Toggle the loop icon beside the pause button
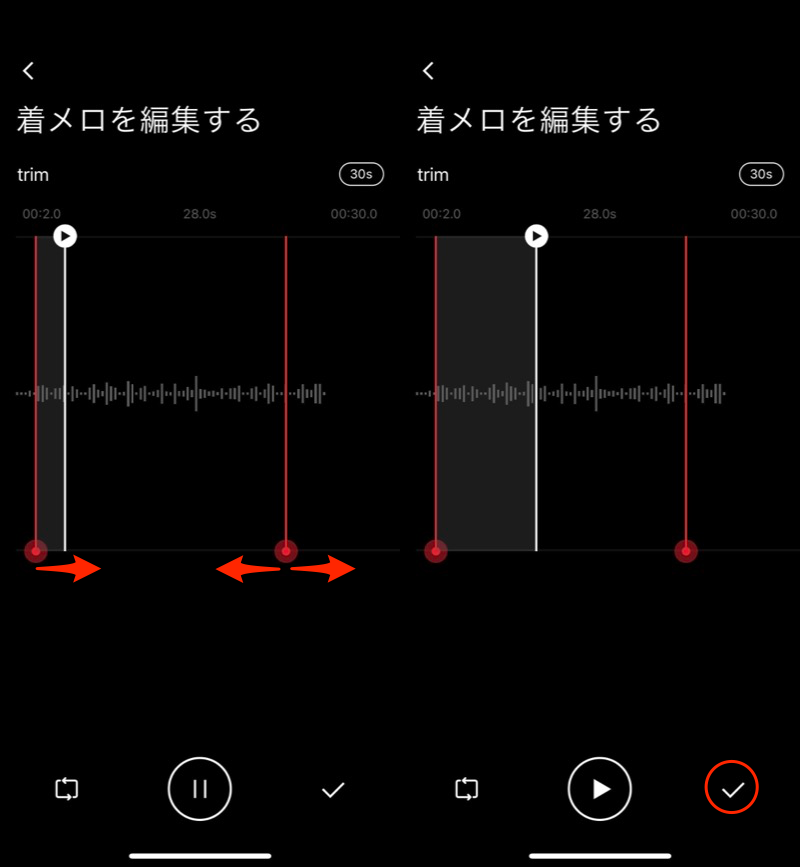The image size is (800, 867). tap(66, 789)
